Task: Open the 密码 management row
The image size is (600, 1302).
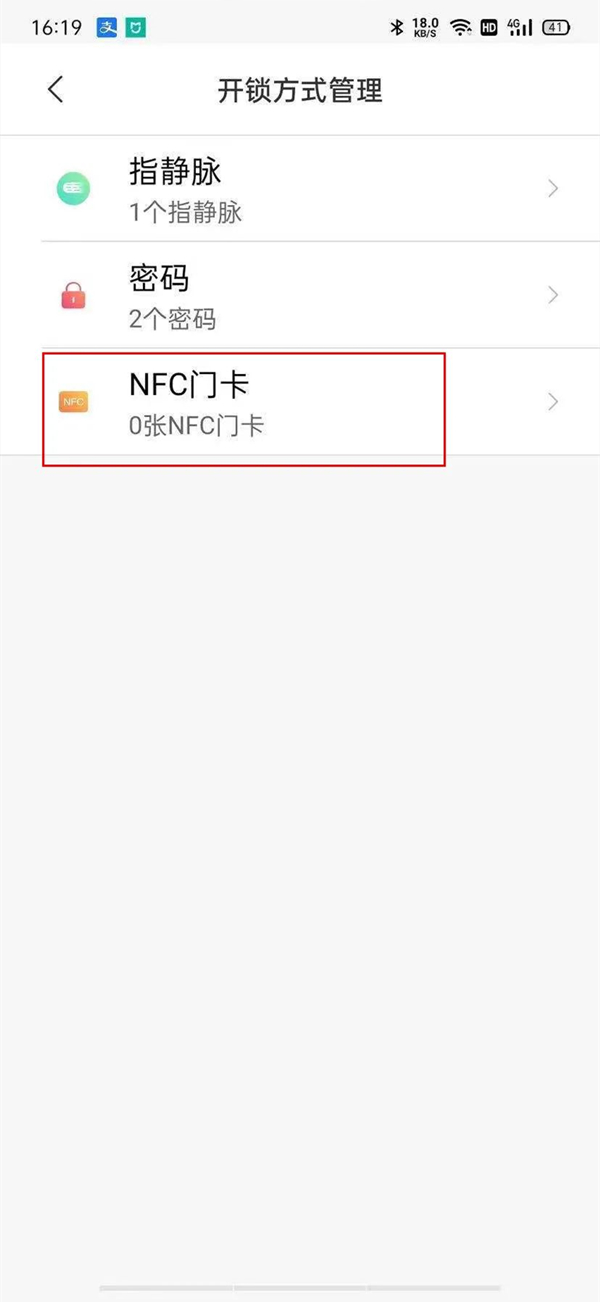Action: (300, 295)
